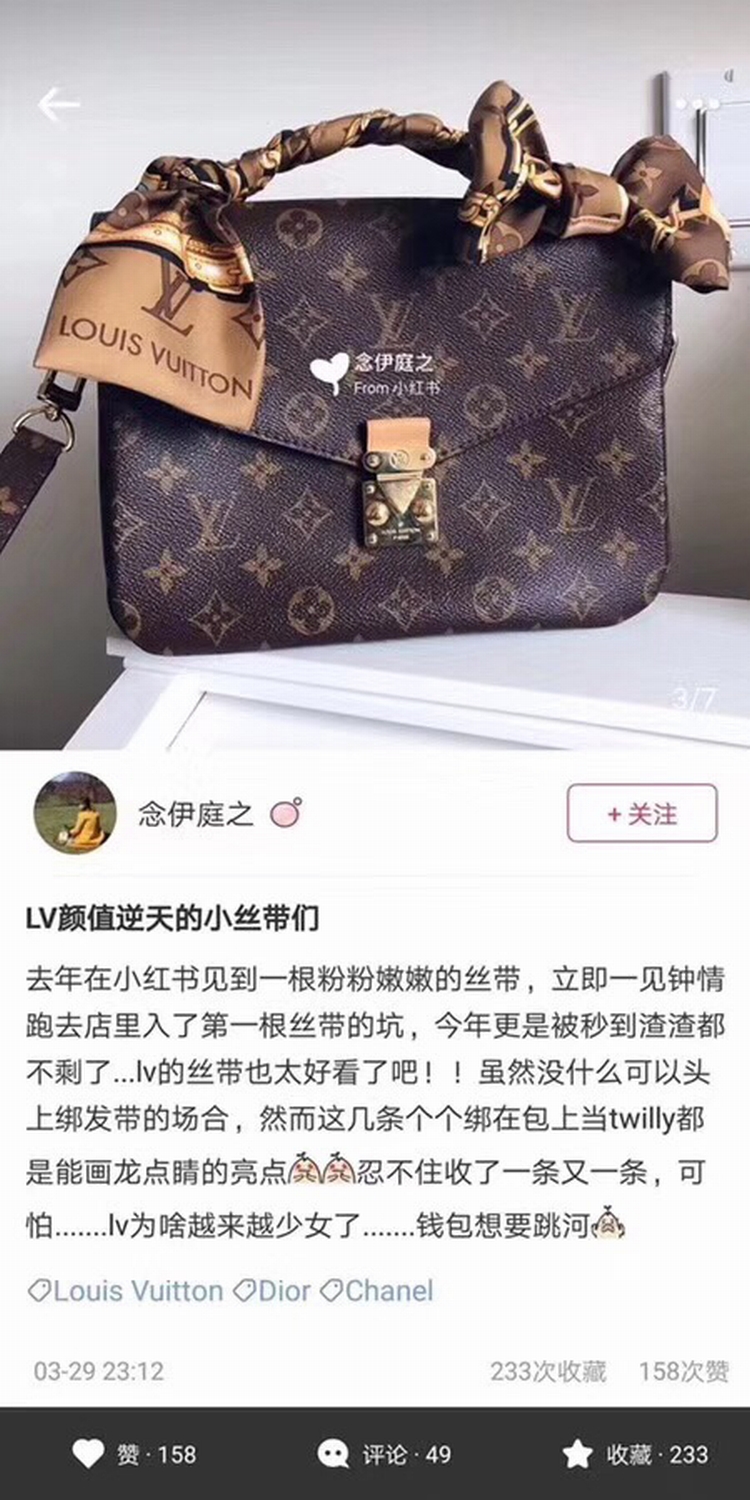
Task: Go back with the arrow icon
Action: point(58,104)
